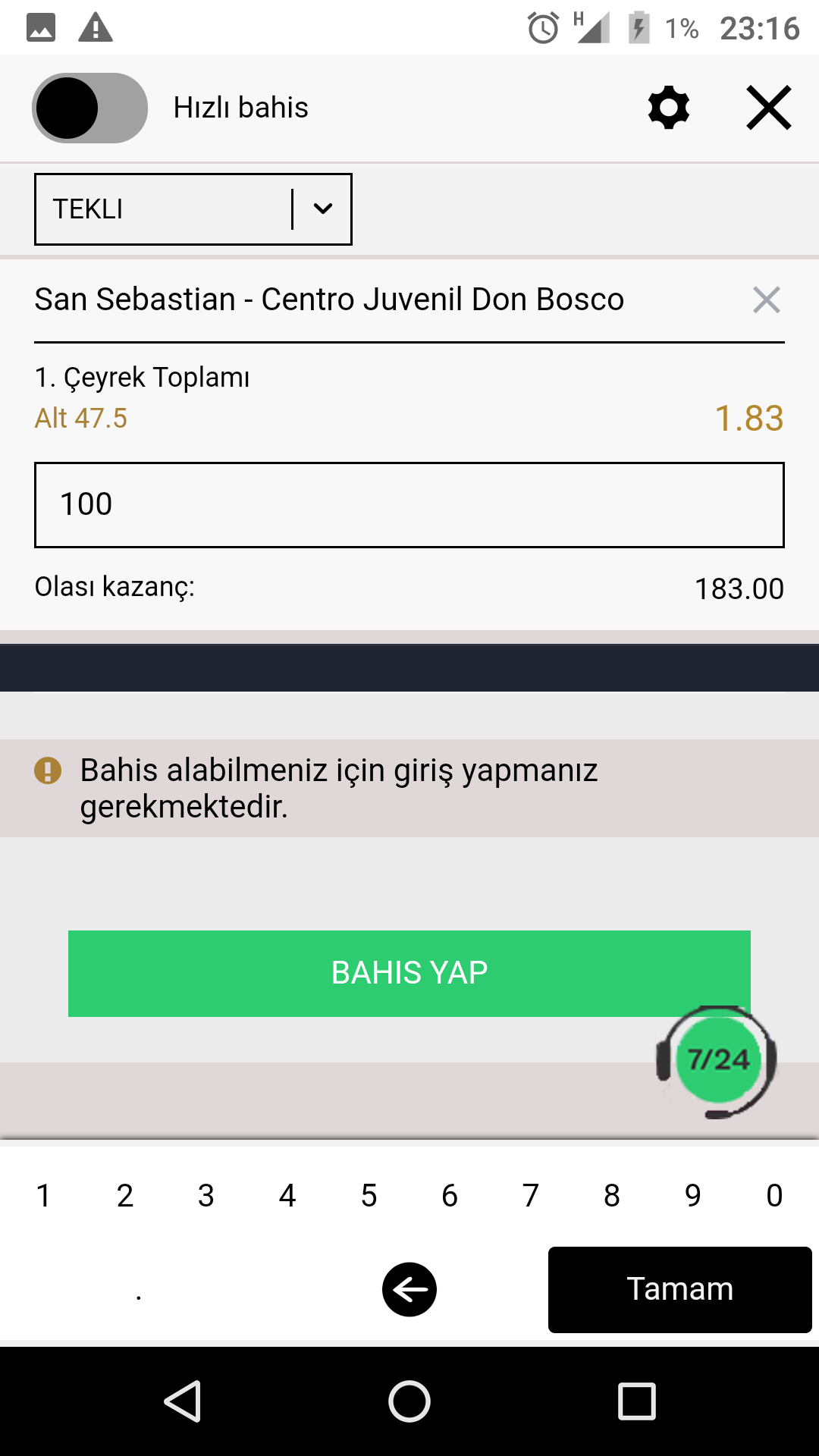Focus the stake amount field showing 100
The width and height of the screenshot is (819, 1456).
click(409, 505)
